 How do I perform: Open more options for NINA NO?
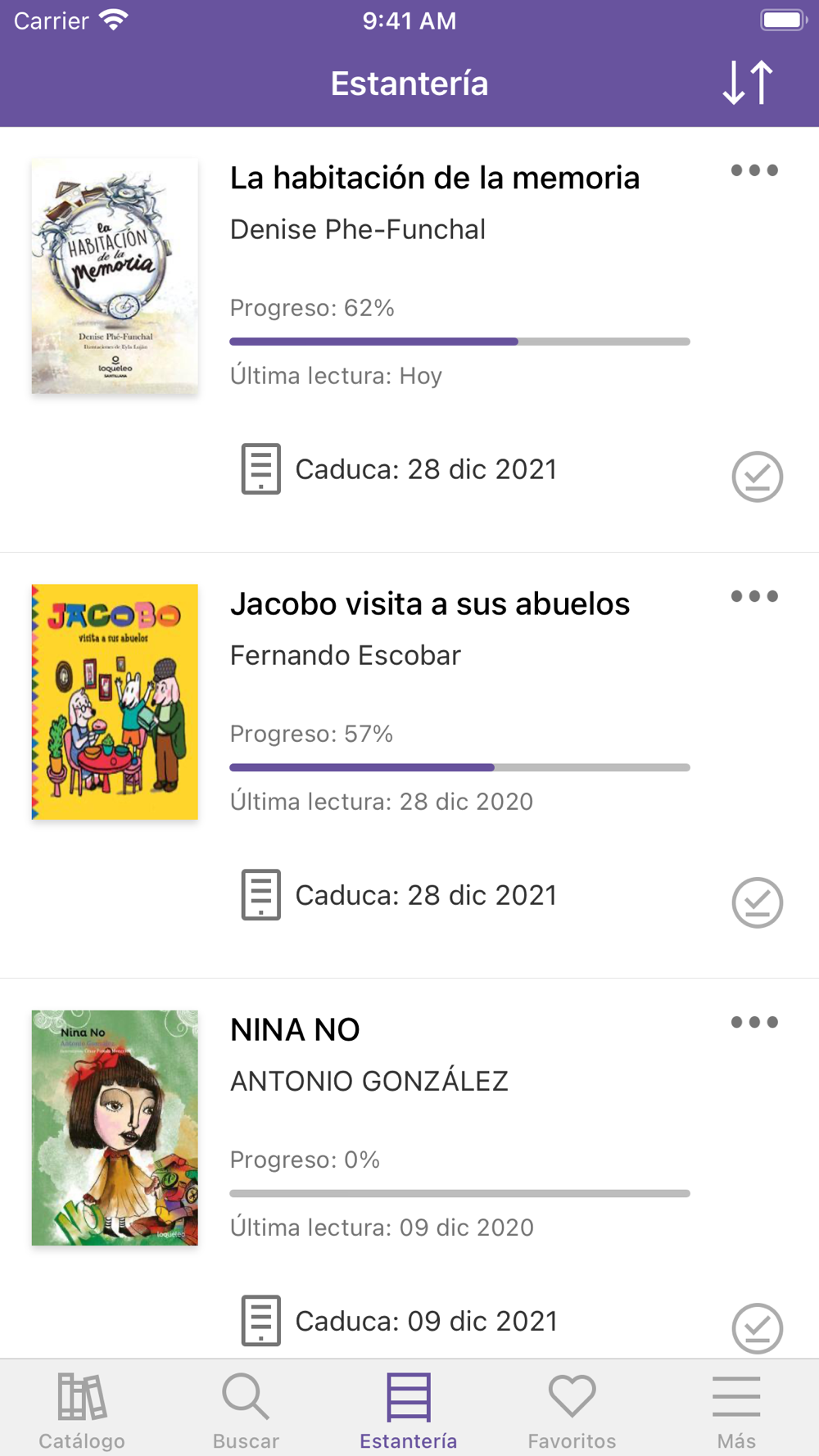click(754, 1022)
